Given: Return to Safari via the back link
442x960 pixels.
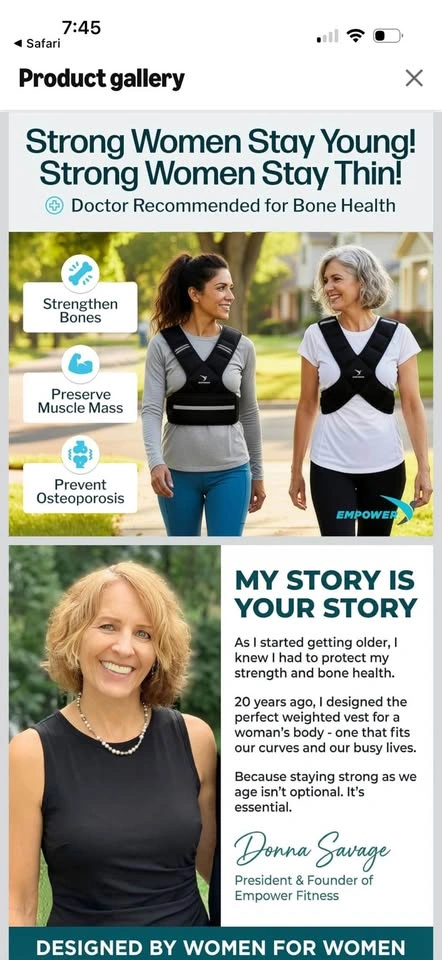Looking at the screenshot, I should 37,43.
